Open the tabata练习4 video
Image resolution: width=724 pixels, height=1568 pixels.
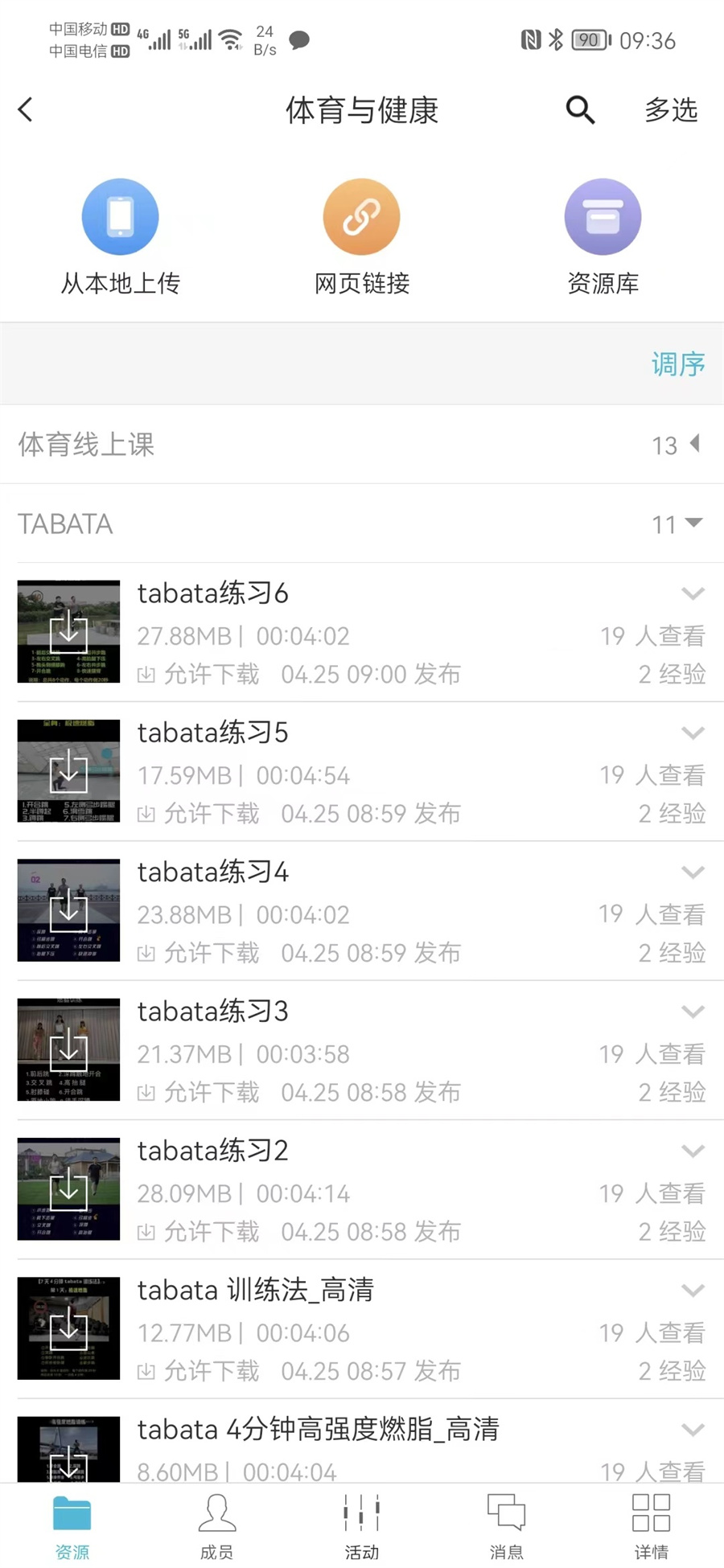coord(212,872)
